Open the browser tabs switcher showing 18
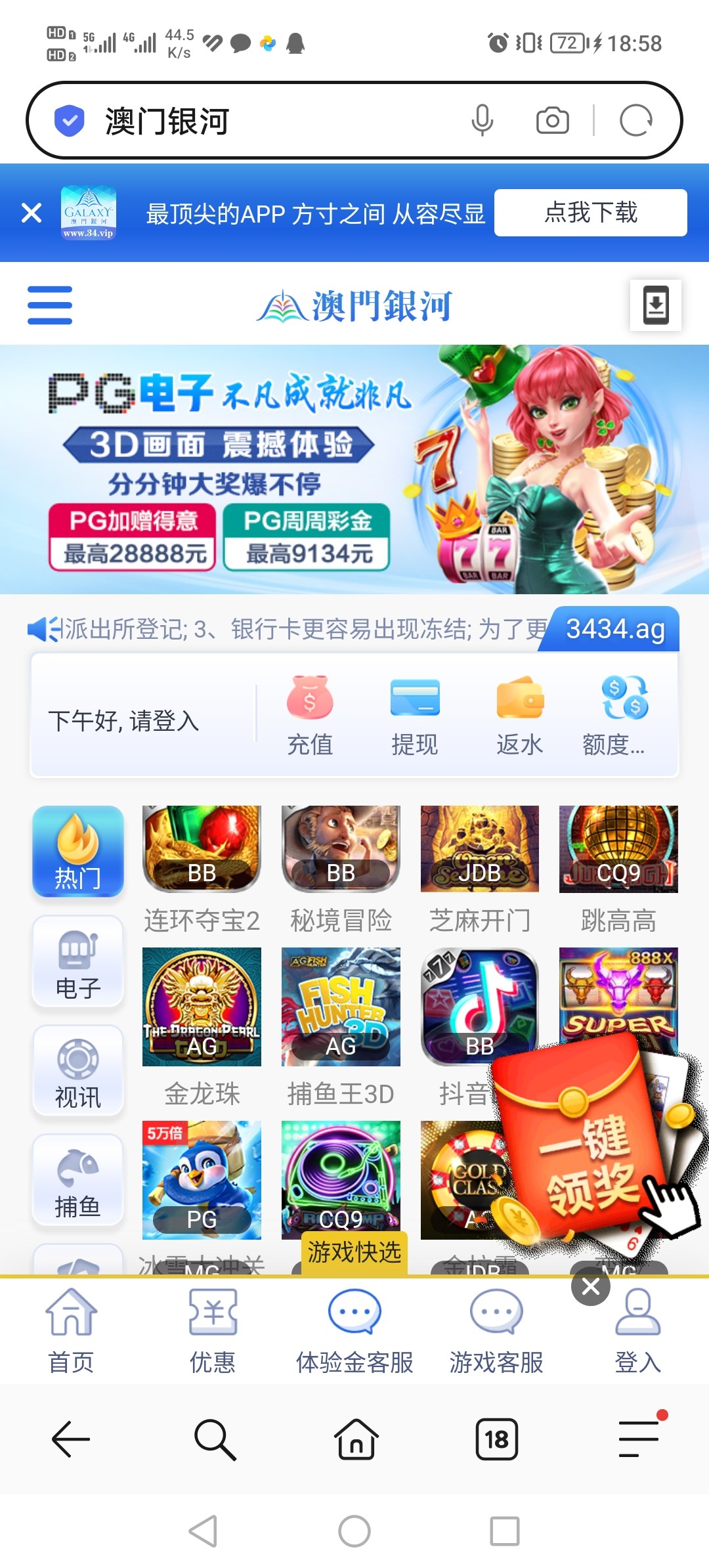This screenshot has height=1568, width=709. [496, 1439]
